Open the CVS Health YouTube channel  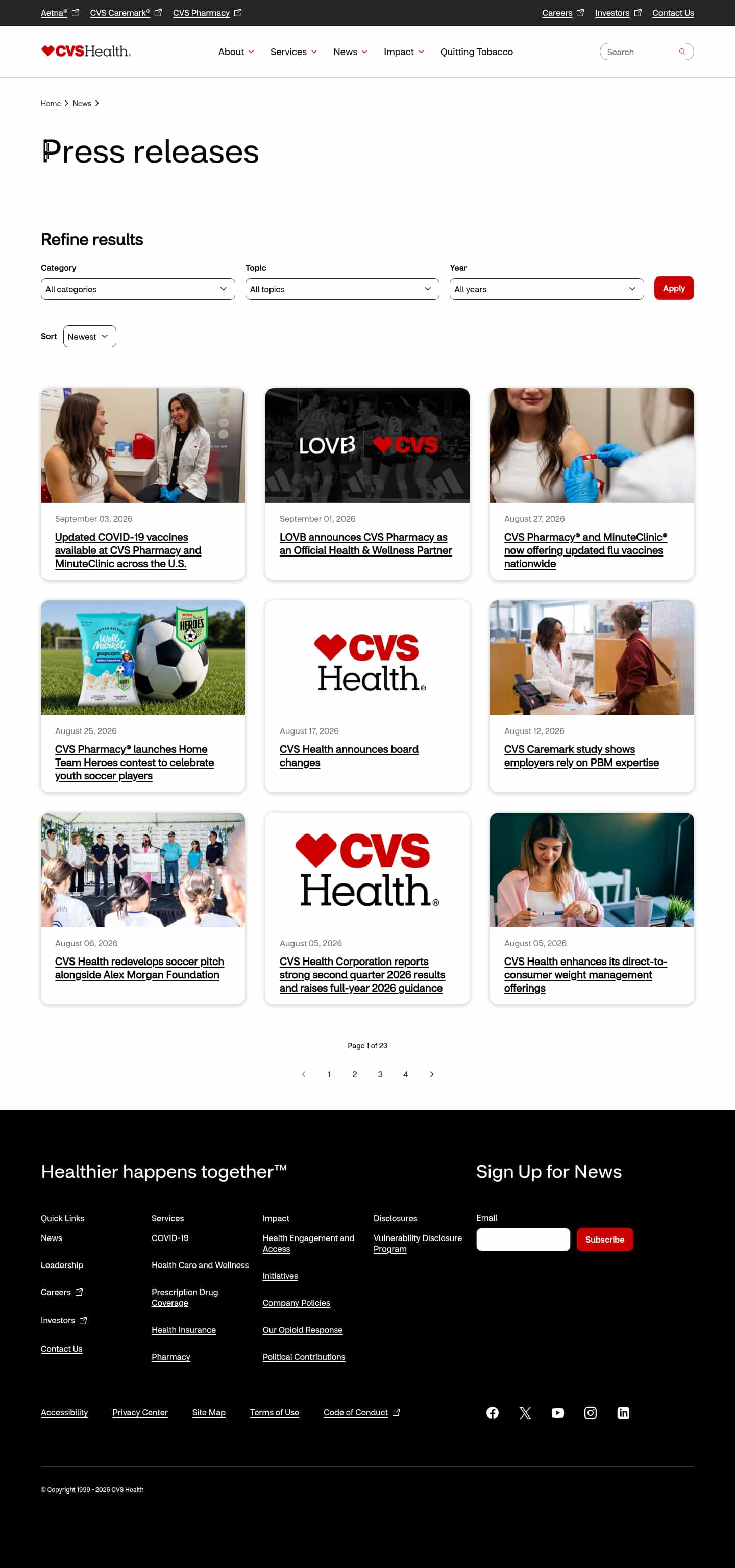[x=557, y=1413]
